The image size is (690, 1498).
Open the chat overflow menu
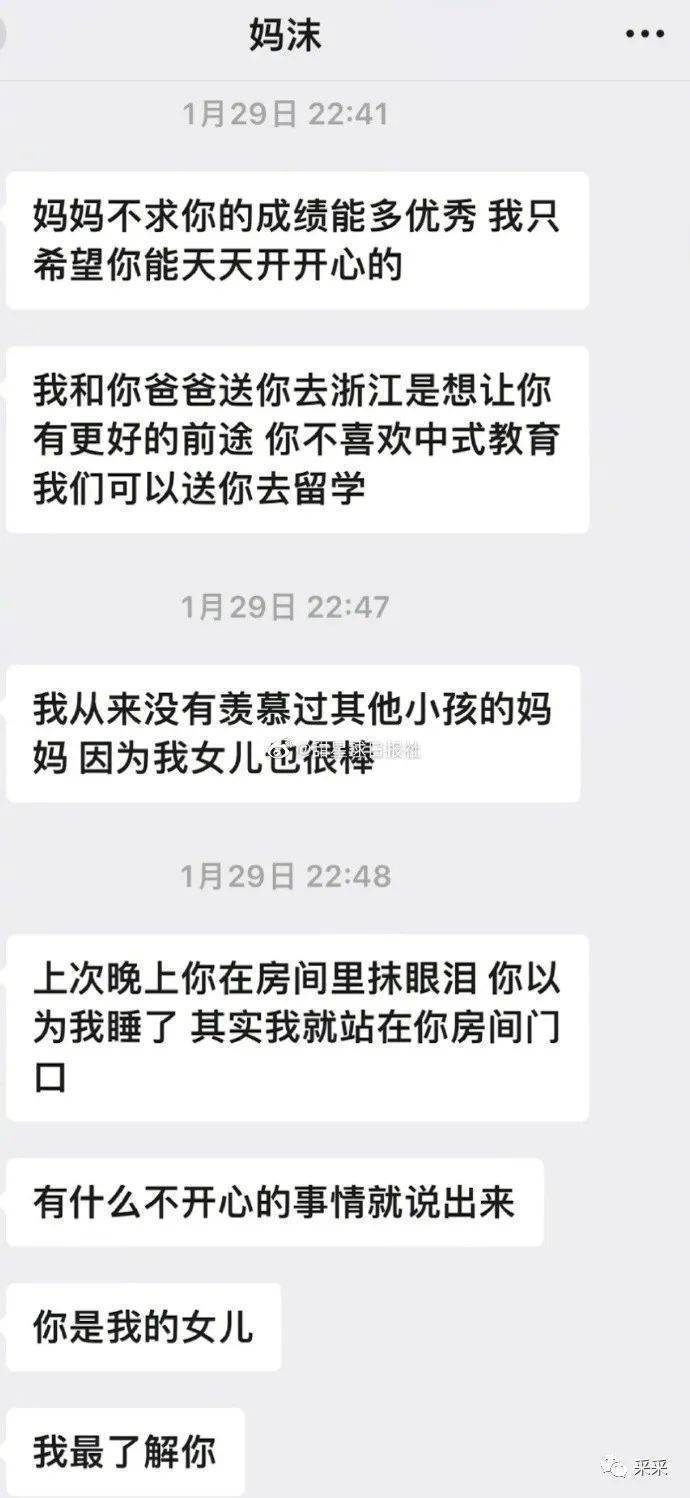(644, 35)
